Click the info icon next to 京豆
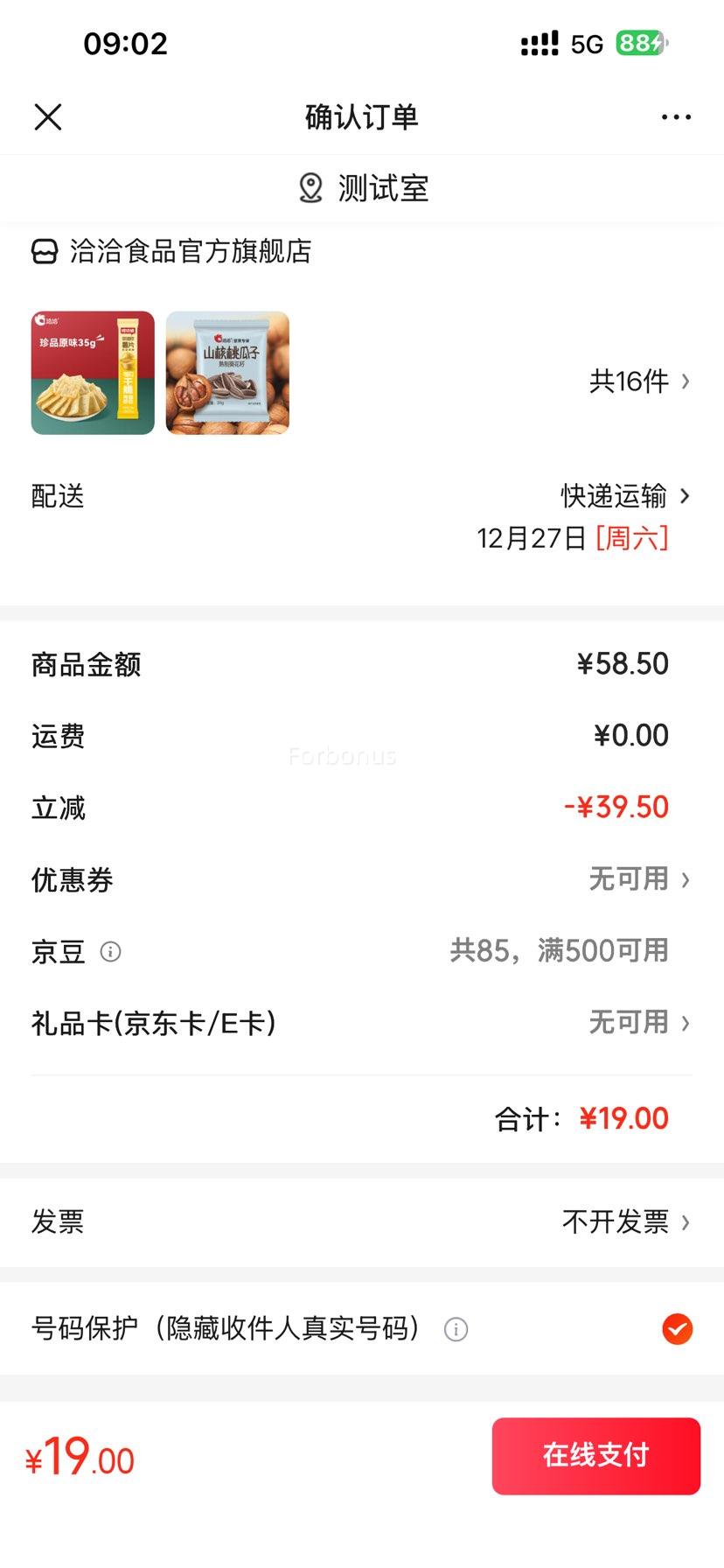 pyautogui.click(x=110, y=952)
